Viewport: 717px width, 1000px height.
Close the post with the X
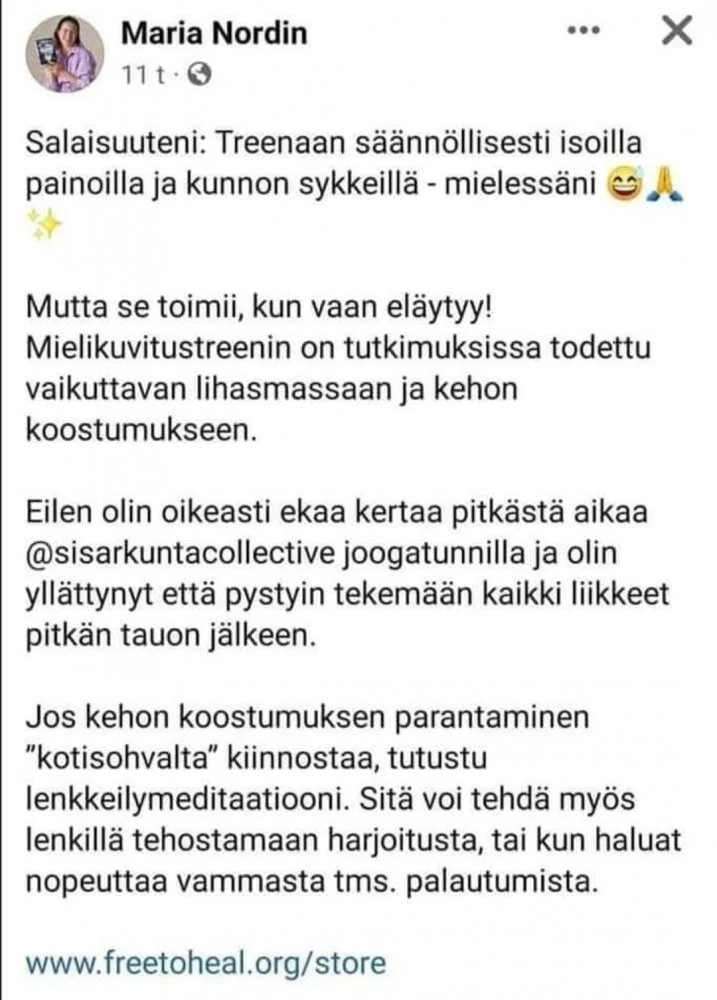(677, 32)
